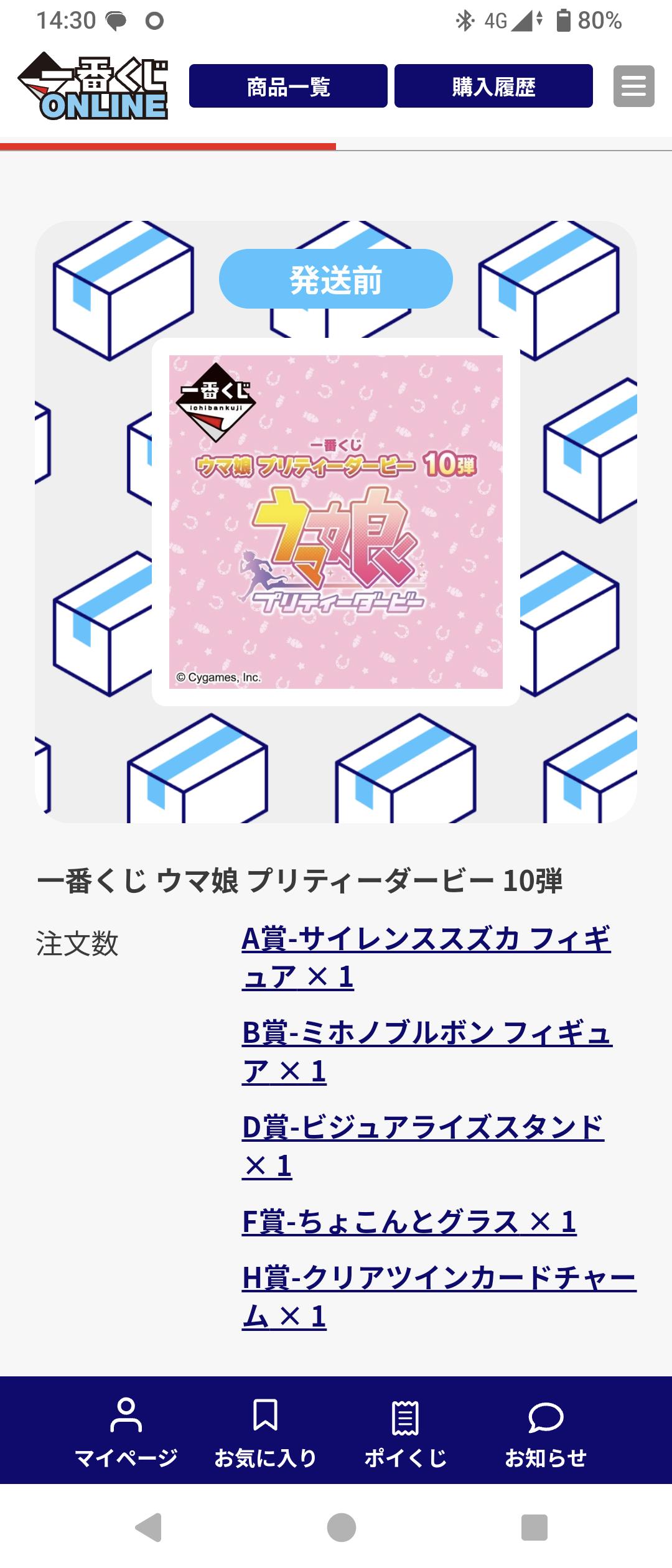
Task: Open H賞-クリアツインカードチャーム link
Action: click(x=439, y=1297)
